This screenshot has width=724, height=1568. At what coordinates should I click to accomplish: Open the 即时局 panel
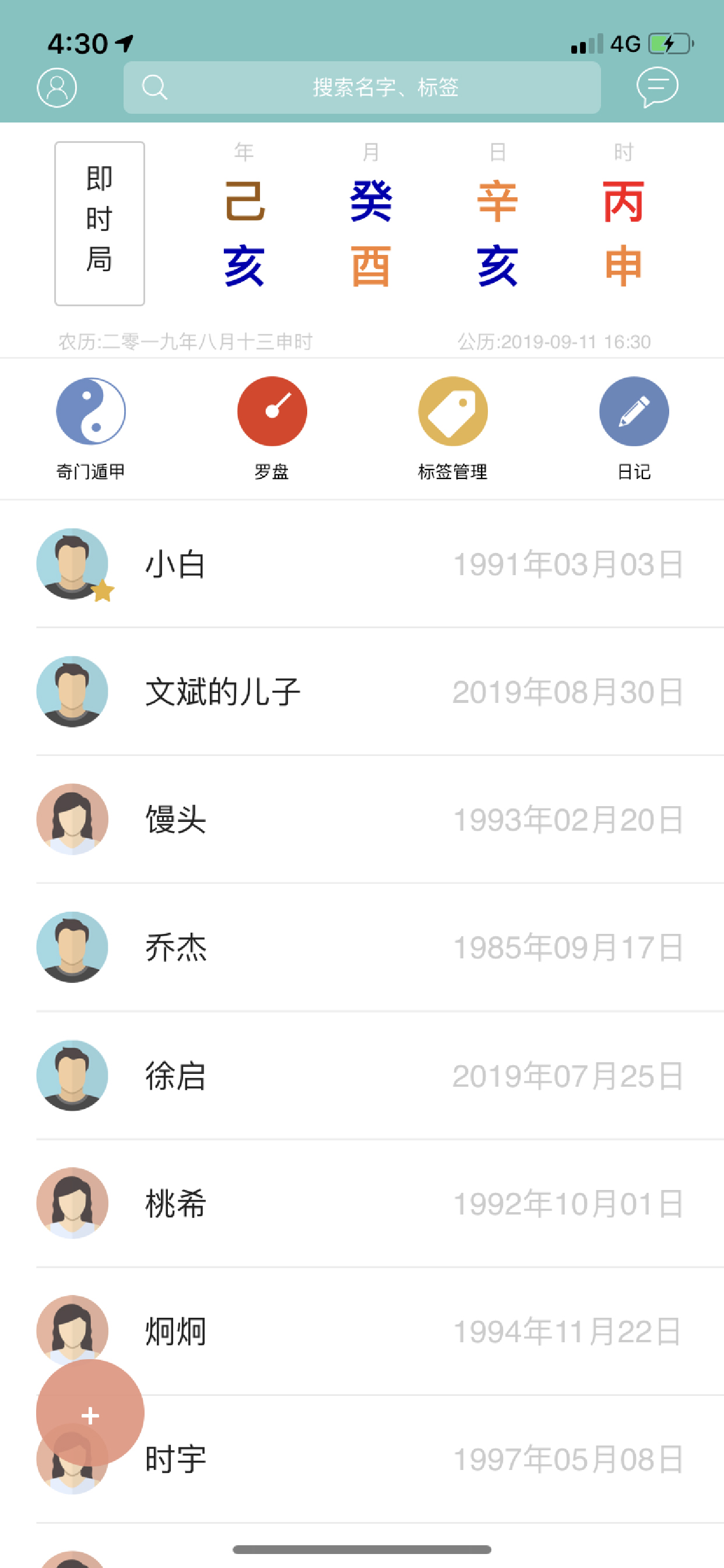[100, 223]
